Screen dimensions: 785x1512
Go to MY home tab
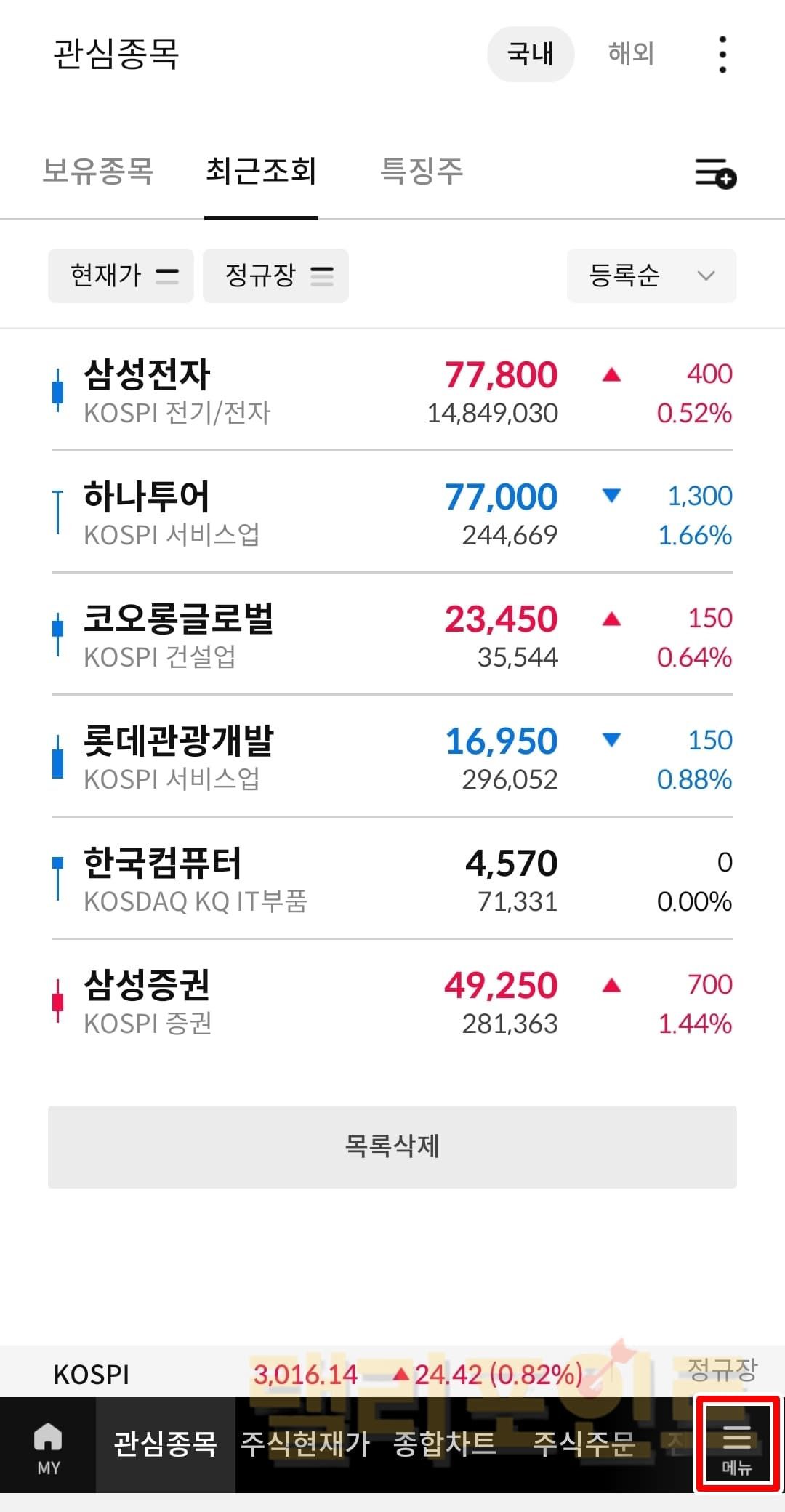(48, 1447)
